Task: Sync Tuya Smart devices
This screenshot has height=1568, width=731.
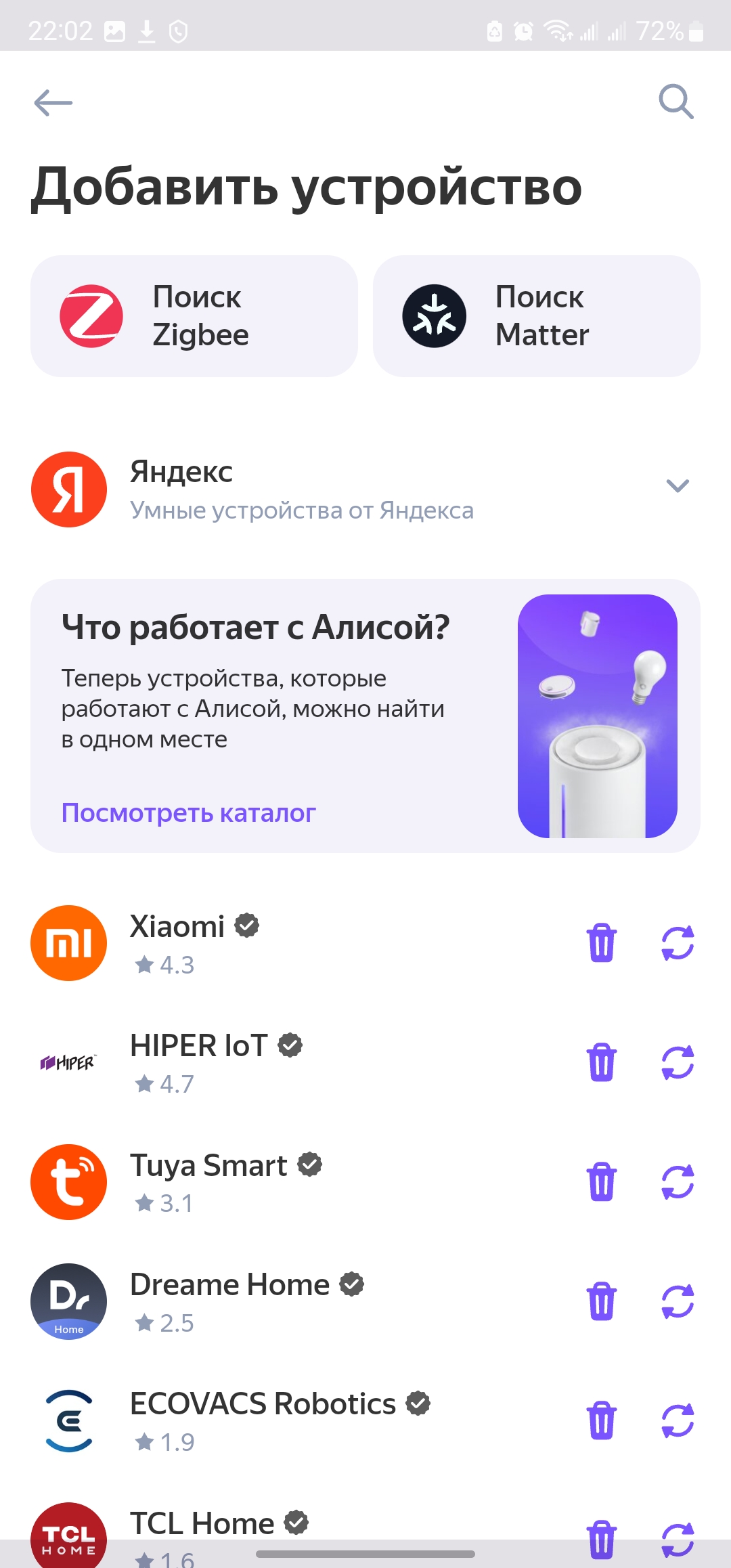Action: pyautogui.click(x=678, y=1182)
